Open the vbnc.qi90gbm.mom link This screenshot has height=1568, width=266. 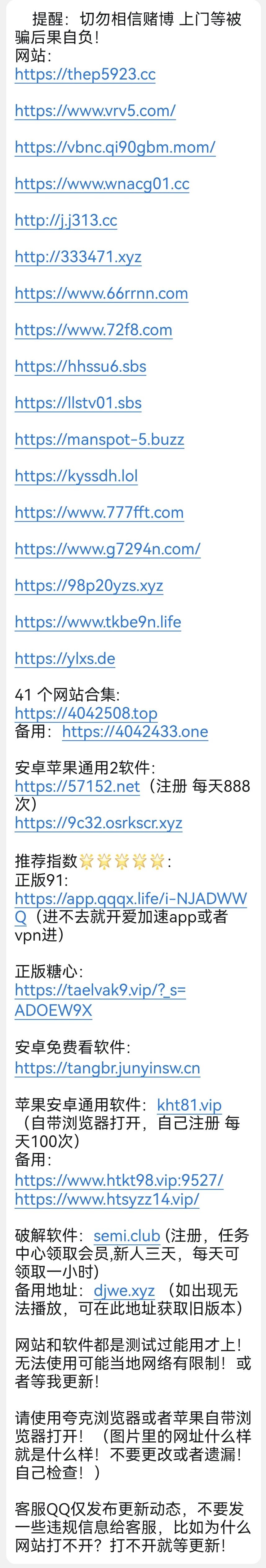click(115, 148)
